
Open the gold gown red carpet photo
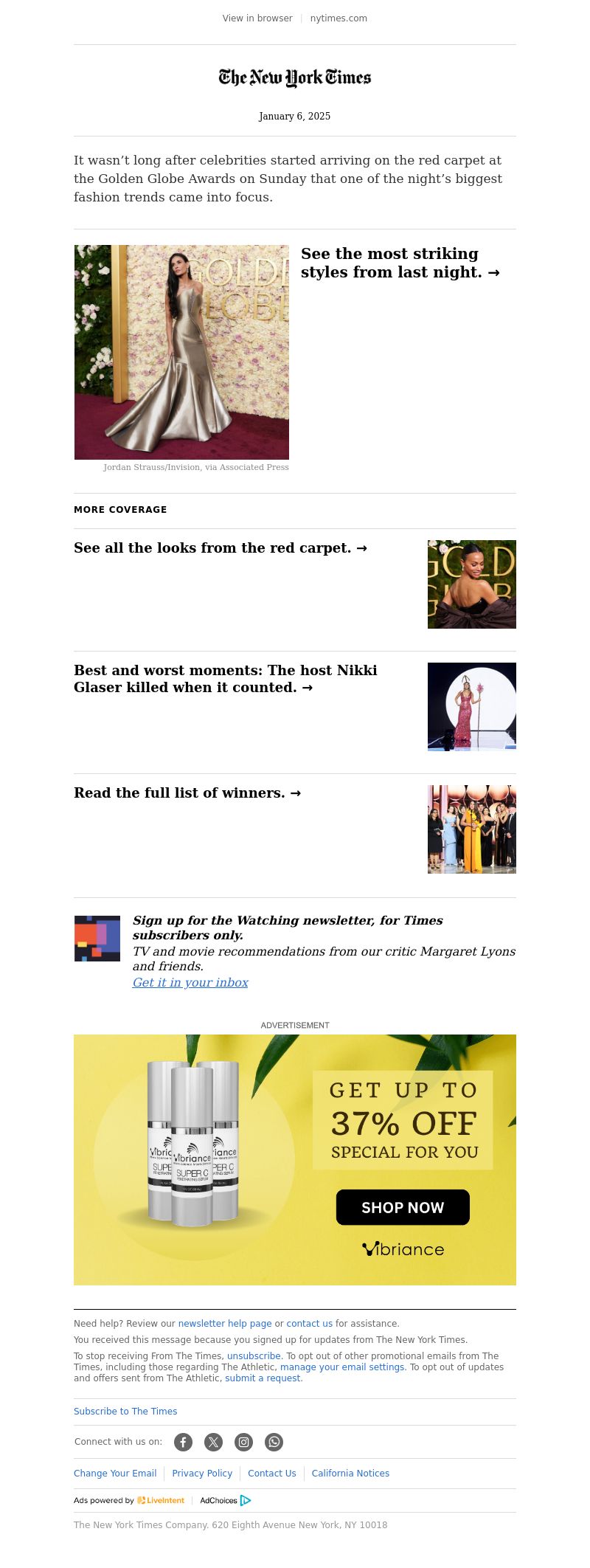(x=181, y=352)
